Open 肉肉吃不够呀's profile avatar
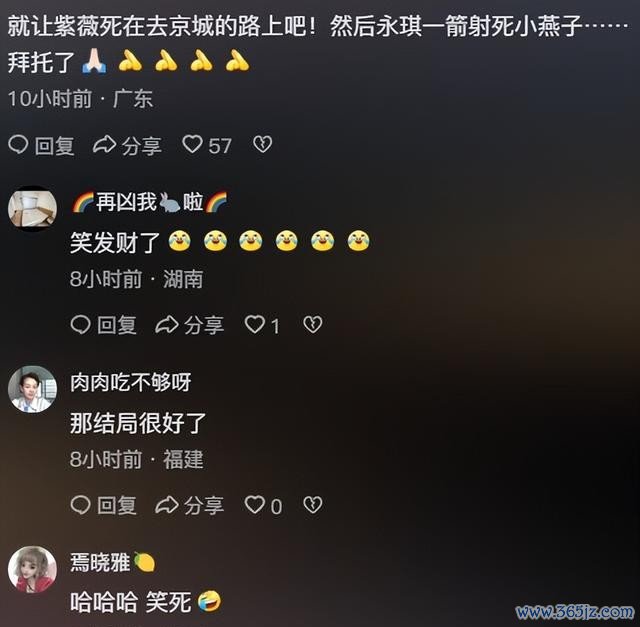640x627 pixels. coord(32,389)
